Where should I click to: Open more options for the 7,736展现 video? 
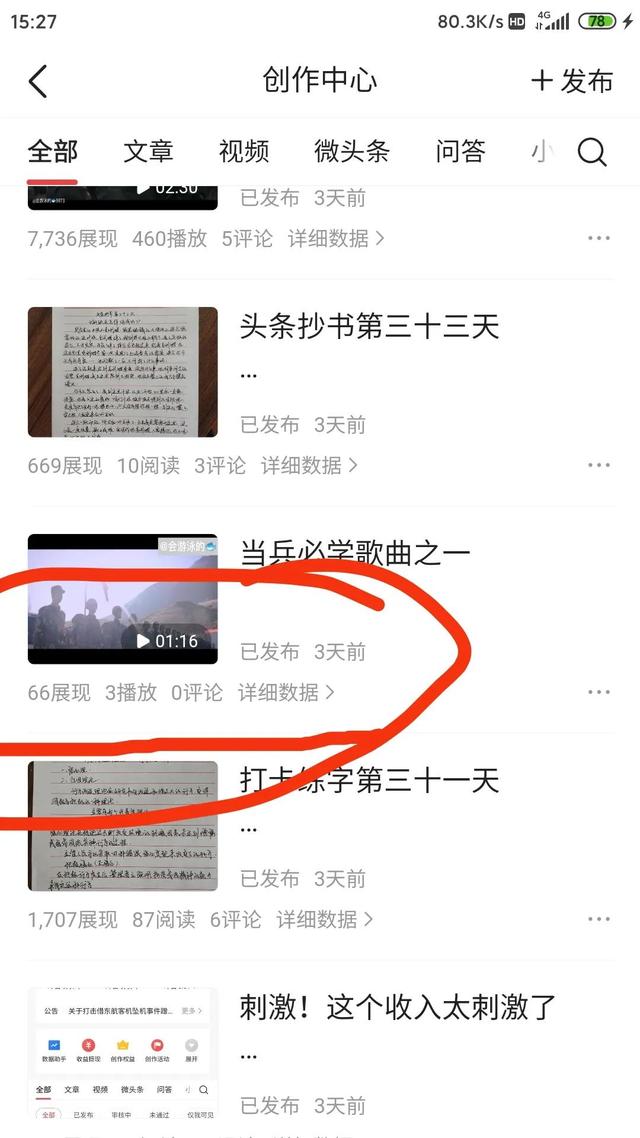pyautogui.click(x=599, y=239)
